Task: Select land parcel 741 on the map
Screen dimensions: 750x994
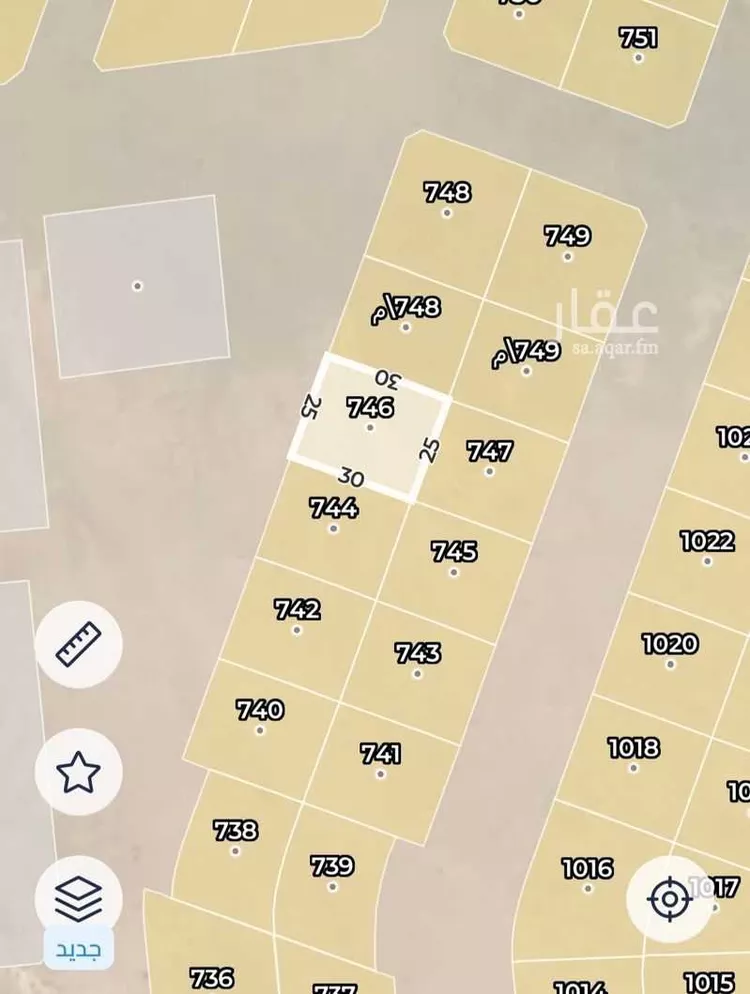Action: (x=380, y=762)
